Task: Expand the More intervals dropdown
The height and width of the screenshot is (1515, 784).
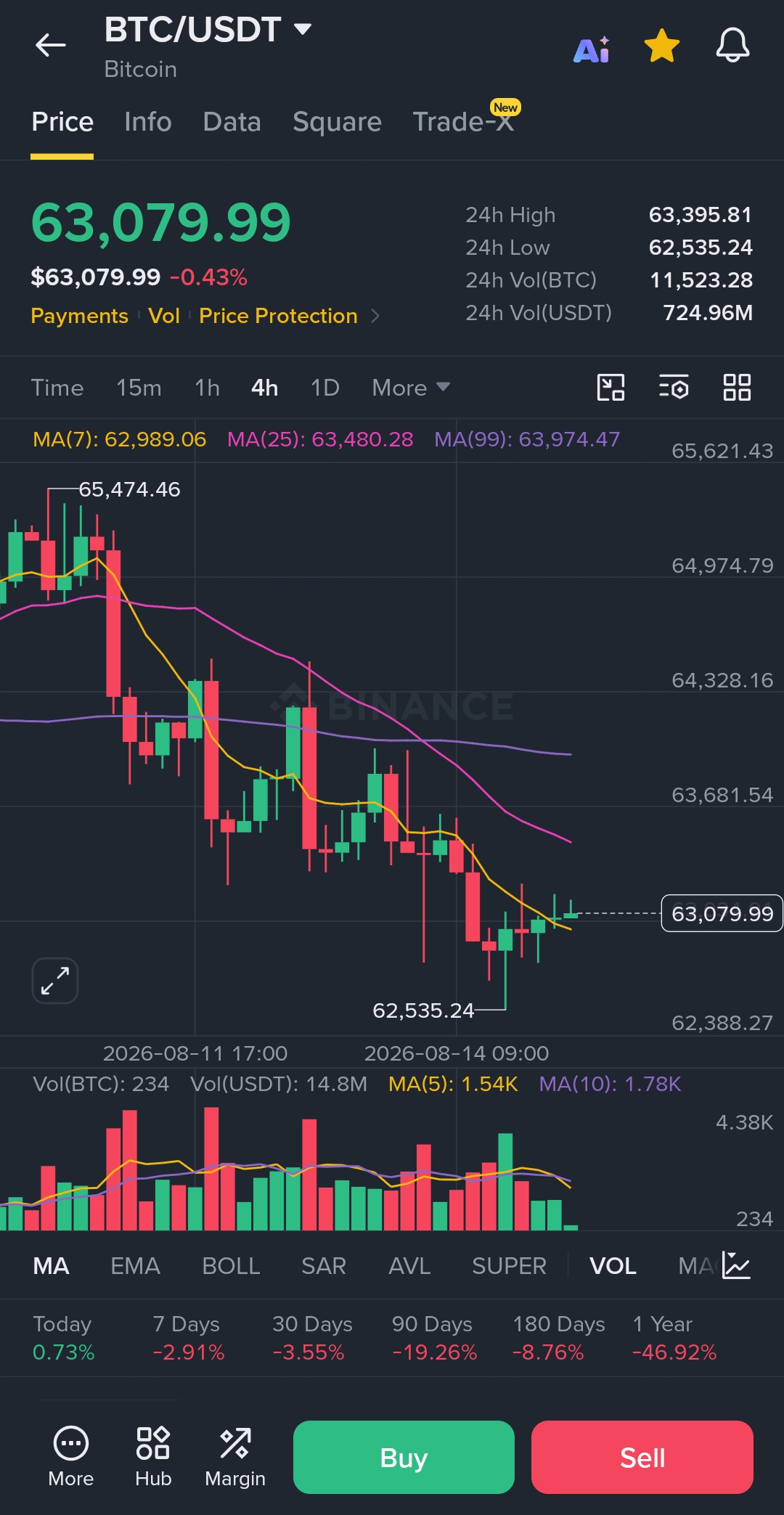Action: (411, 388)
